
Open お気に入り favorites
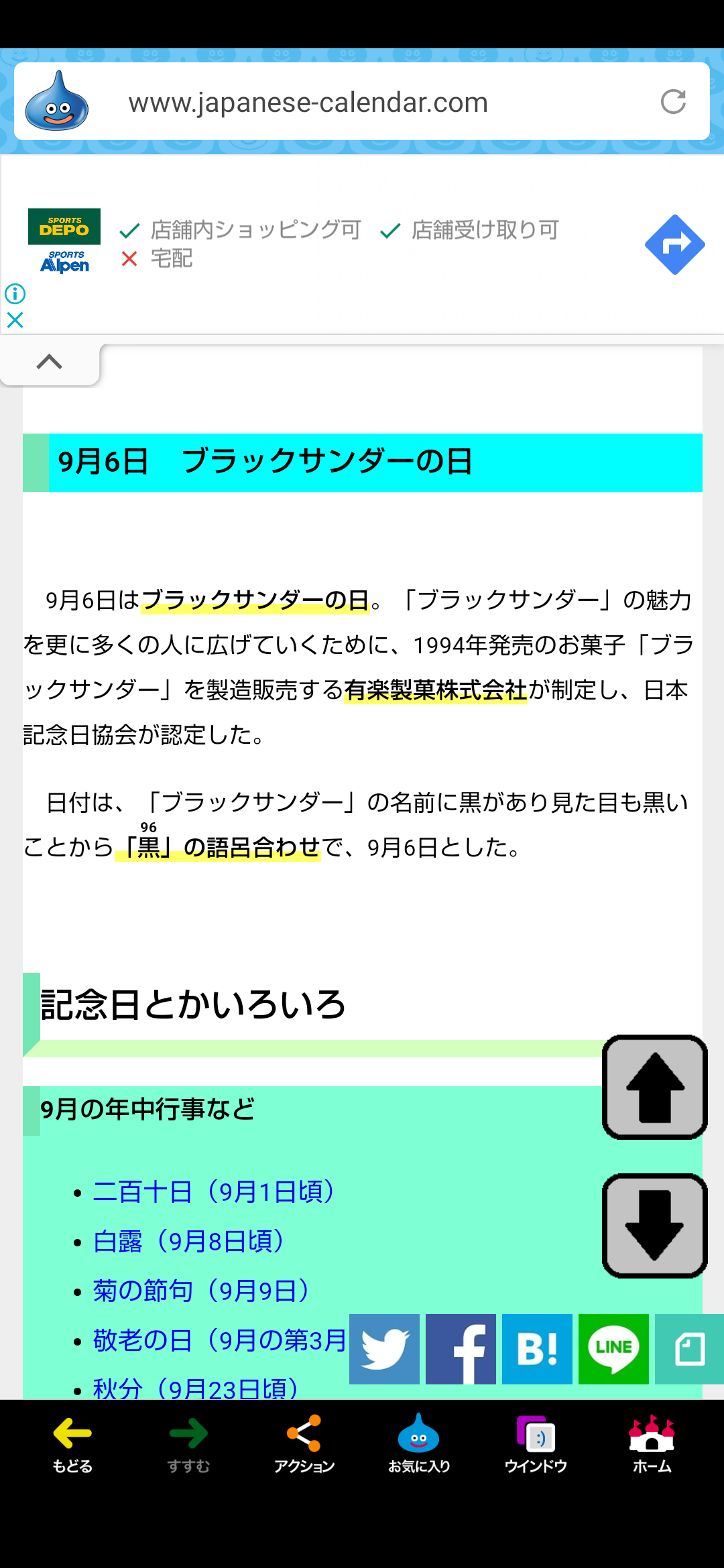point(419,1444)
